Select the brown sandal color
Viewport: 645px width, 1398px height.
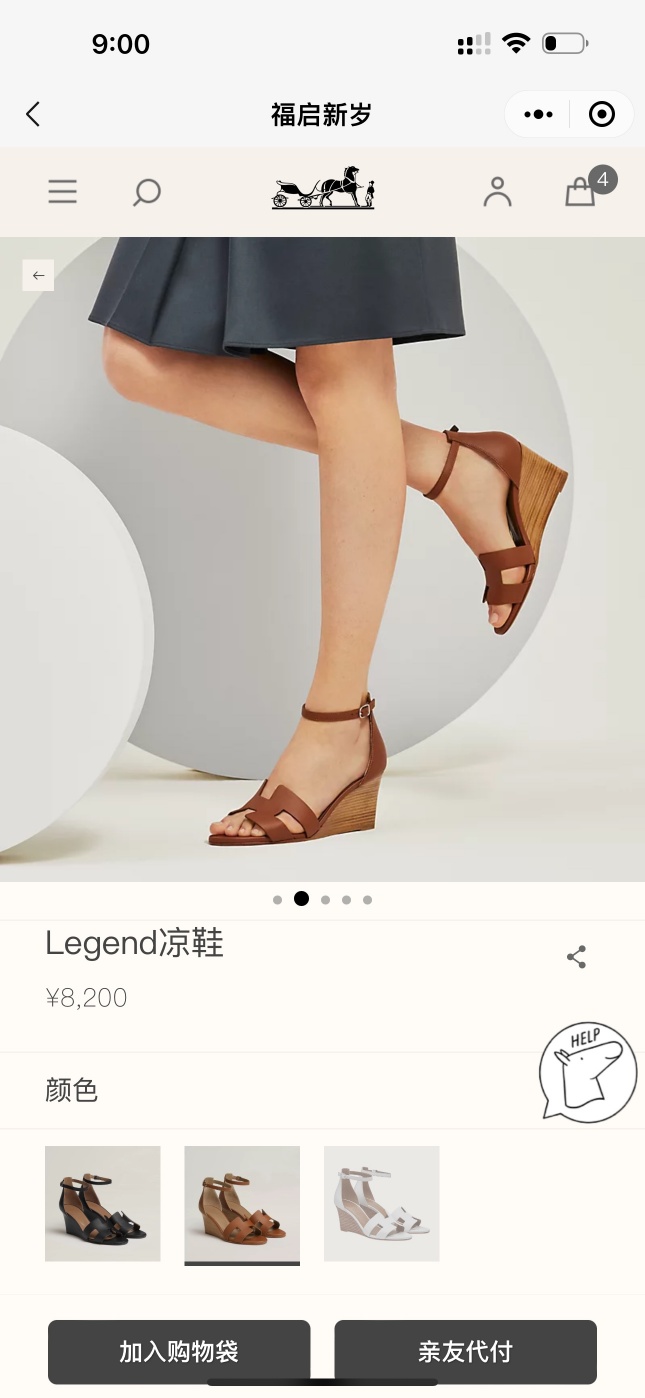point(242,1203)
